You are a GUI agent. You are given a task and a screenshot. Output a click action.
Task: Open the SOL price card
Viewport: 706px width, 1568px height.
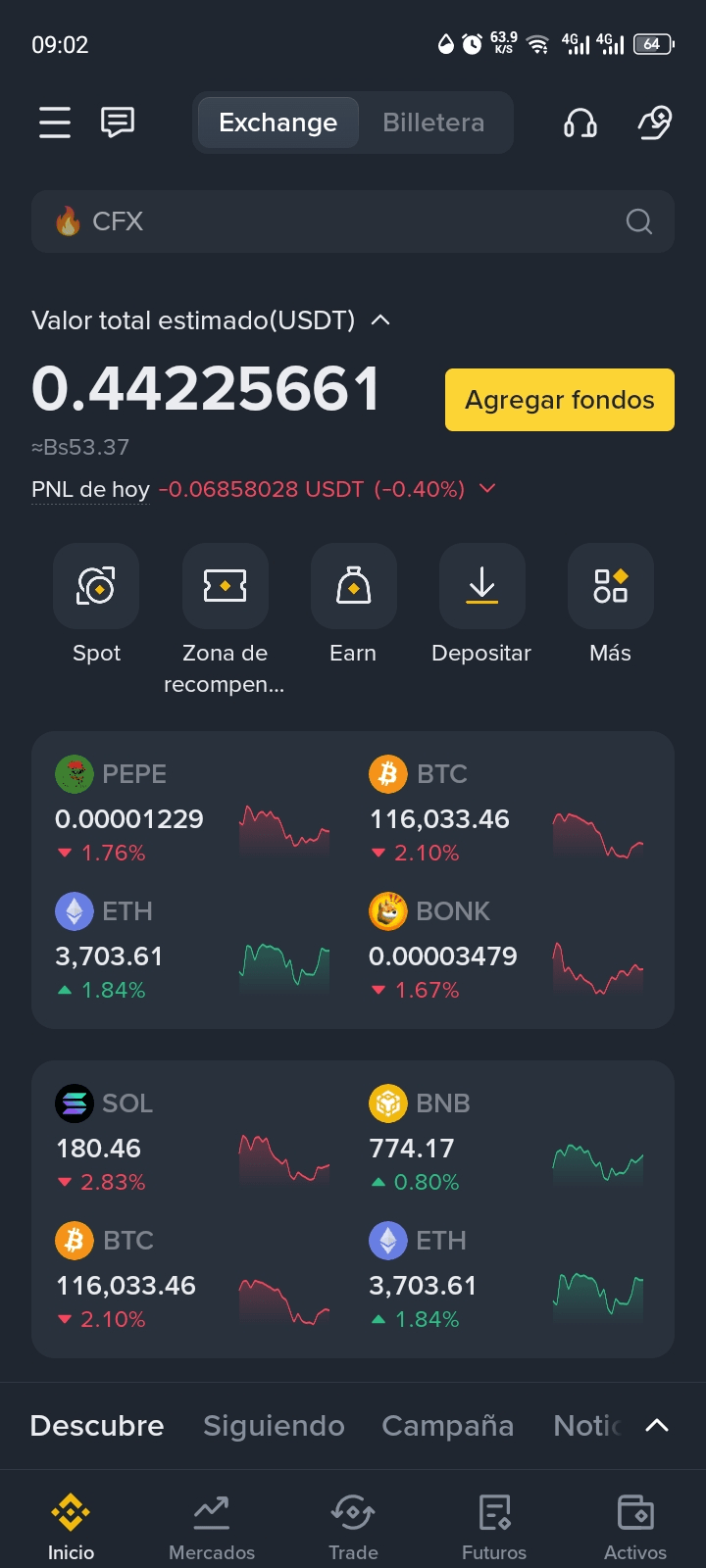click(x=194, y=1141)
